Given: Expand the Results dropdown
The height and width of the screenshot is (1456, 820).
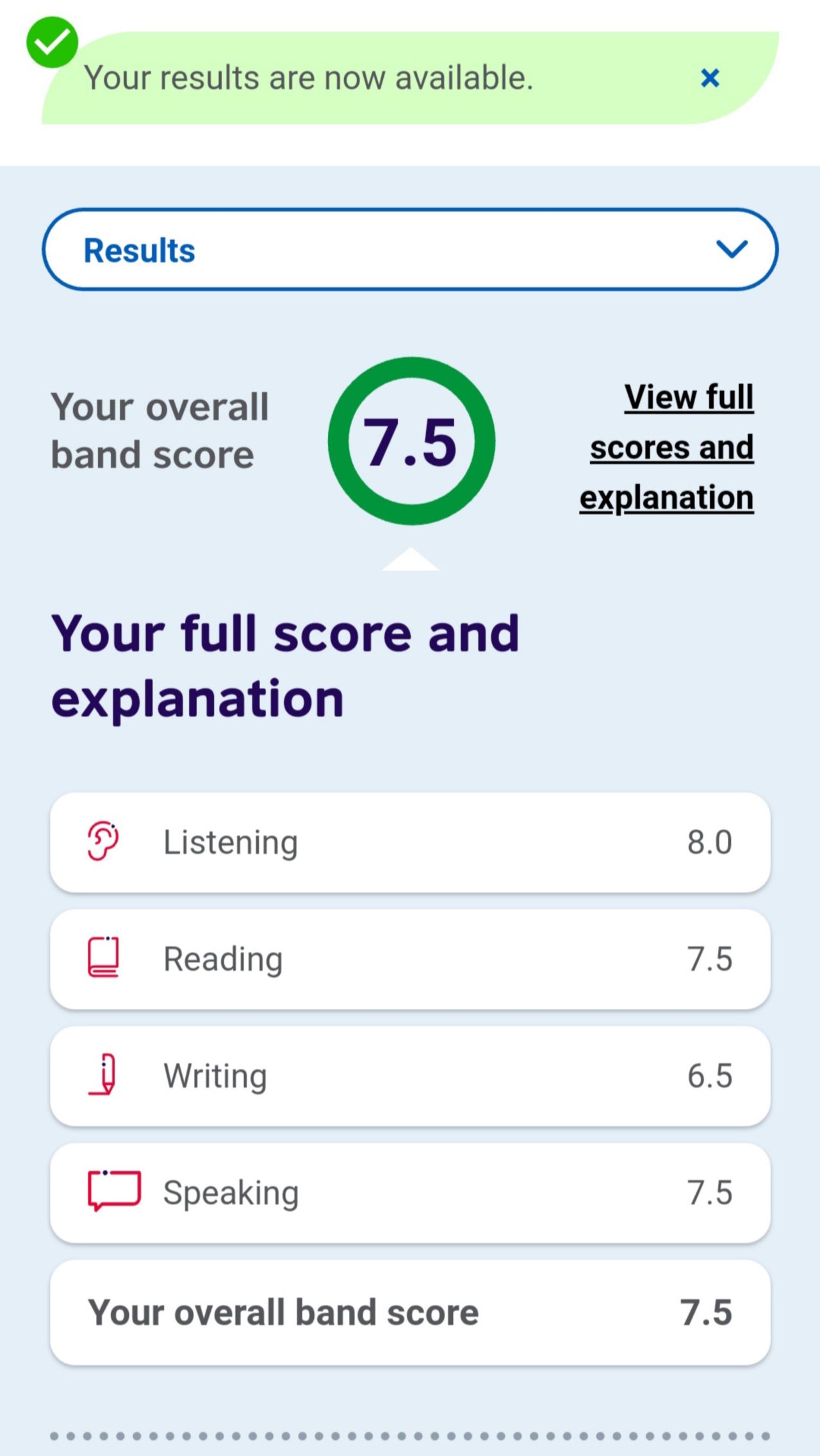Looking at the screenshot, I should (410, 249).
